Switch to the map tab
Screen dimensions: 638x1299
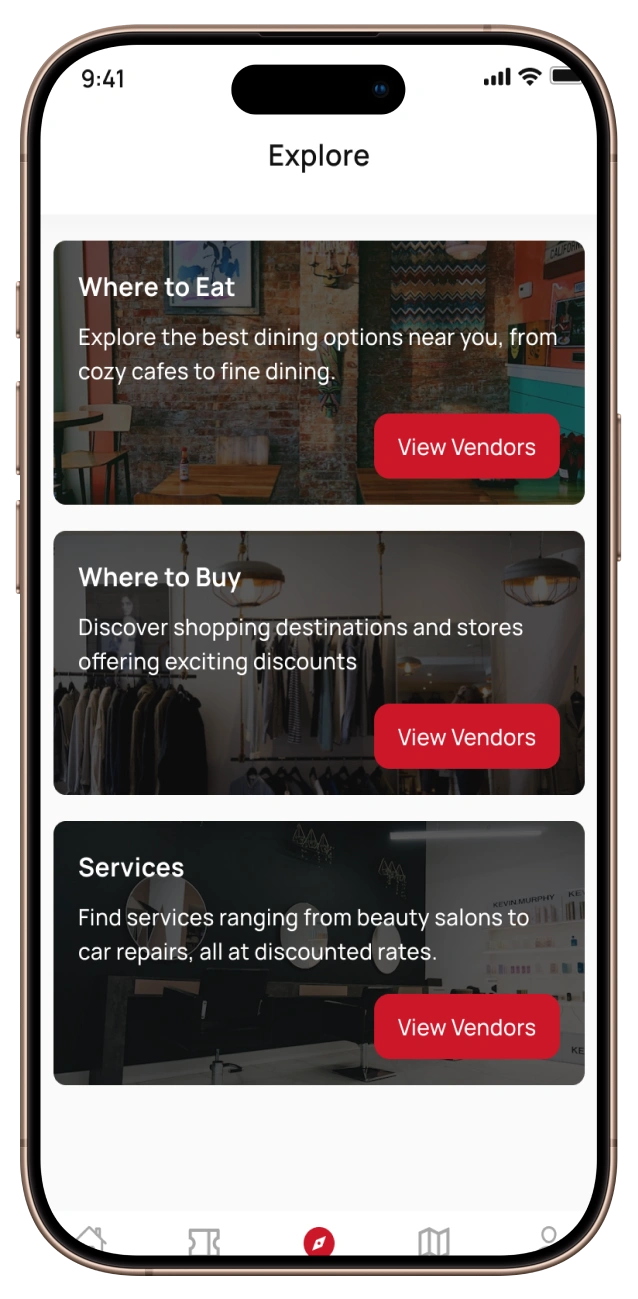[433, 1241]
